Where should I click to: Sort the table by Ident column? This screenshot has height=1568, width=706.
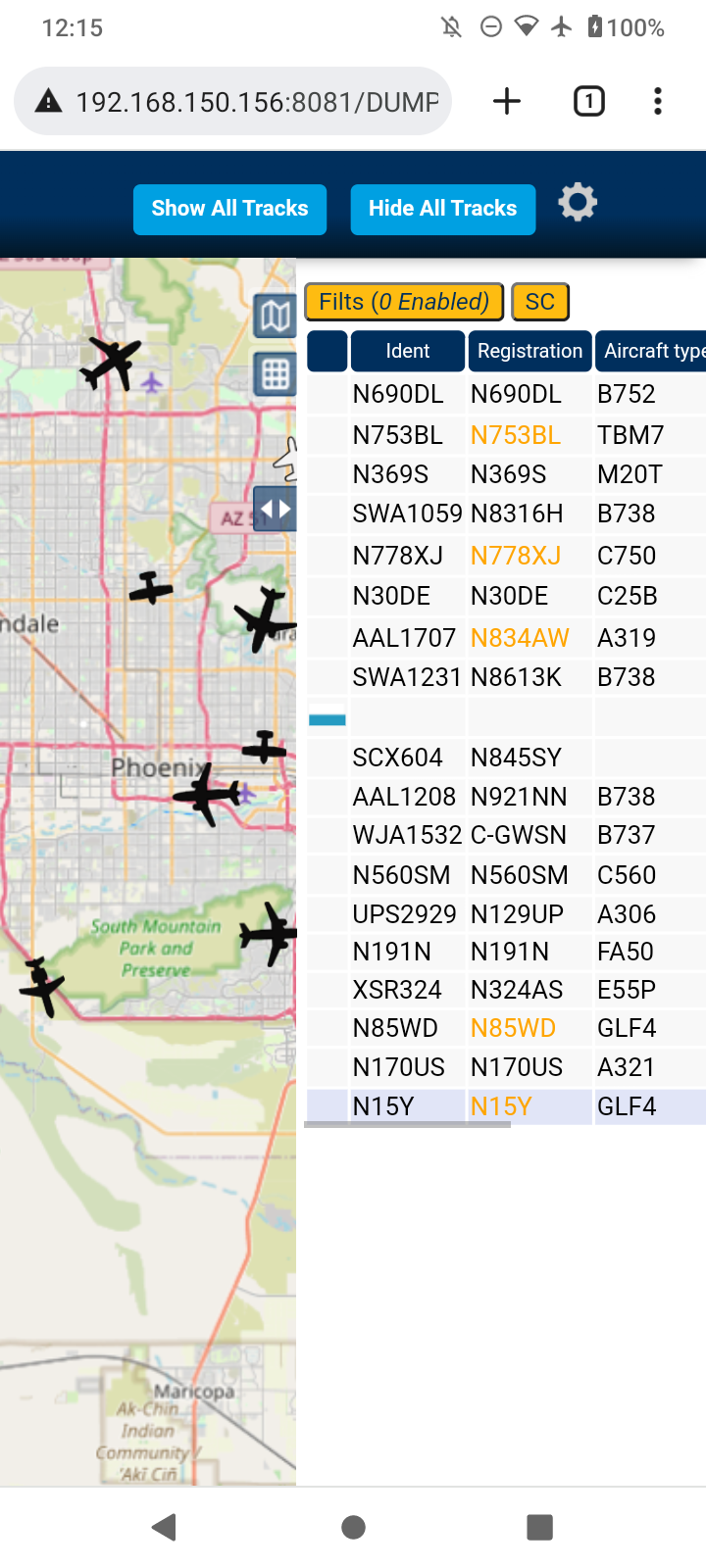tap(408, 351)
